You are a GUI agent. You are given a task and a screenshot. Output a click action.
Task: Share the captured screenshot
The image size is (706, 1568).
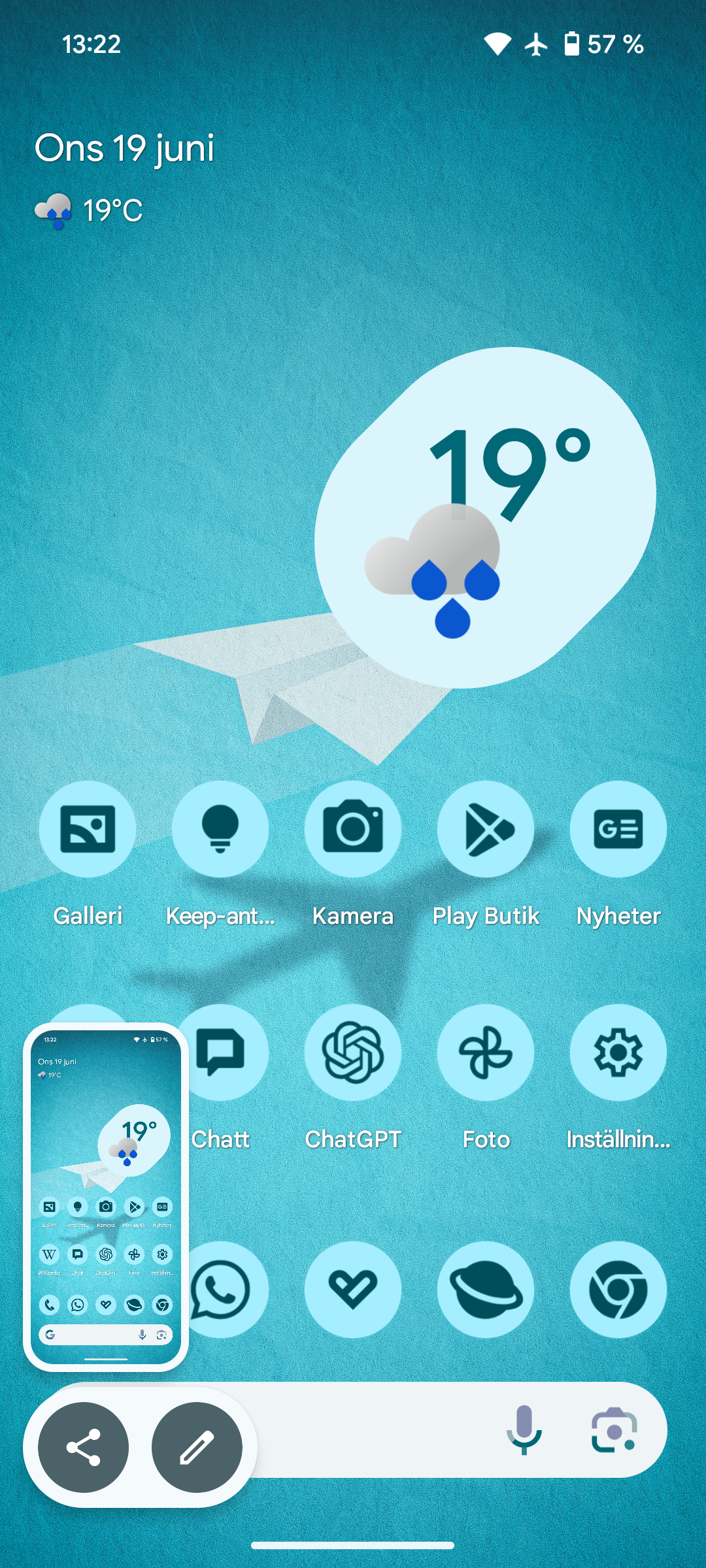point(83,1447)
